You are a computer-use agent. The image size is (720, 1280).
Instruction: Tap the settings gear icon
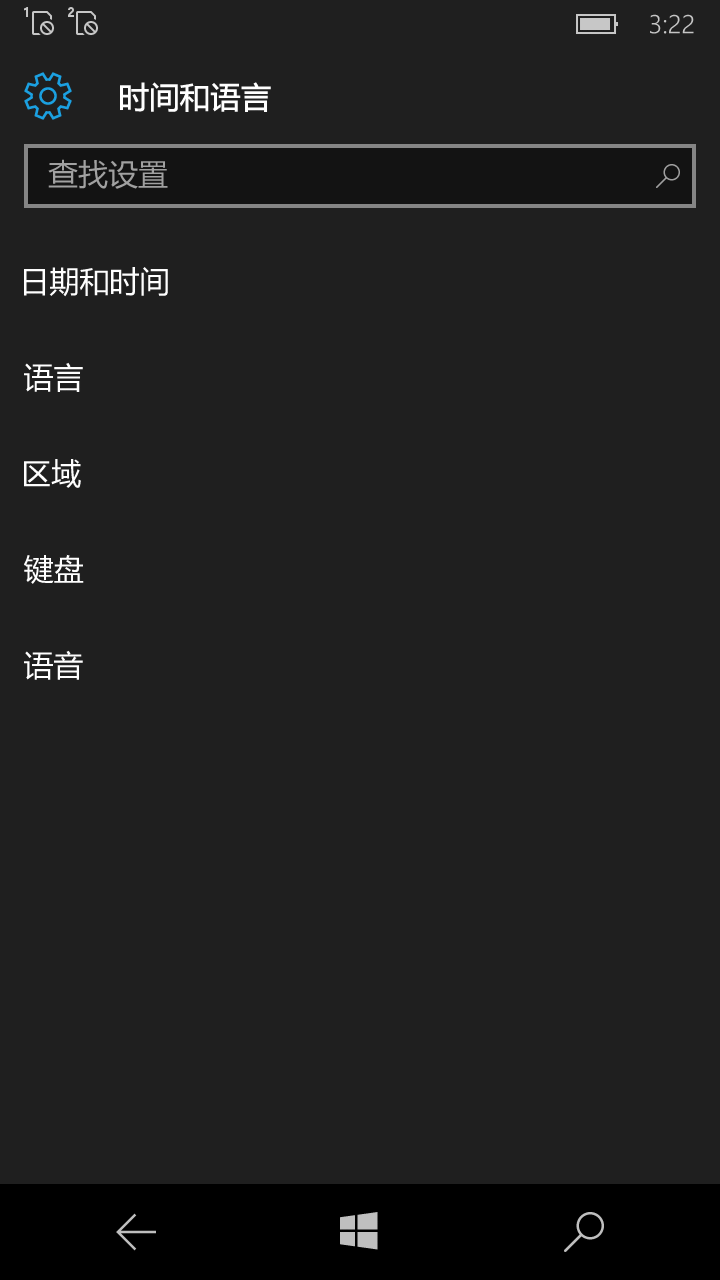coord(48,96)
